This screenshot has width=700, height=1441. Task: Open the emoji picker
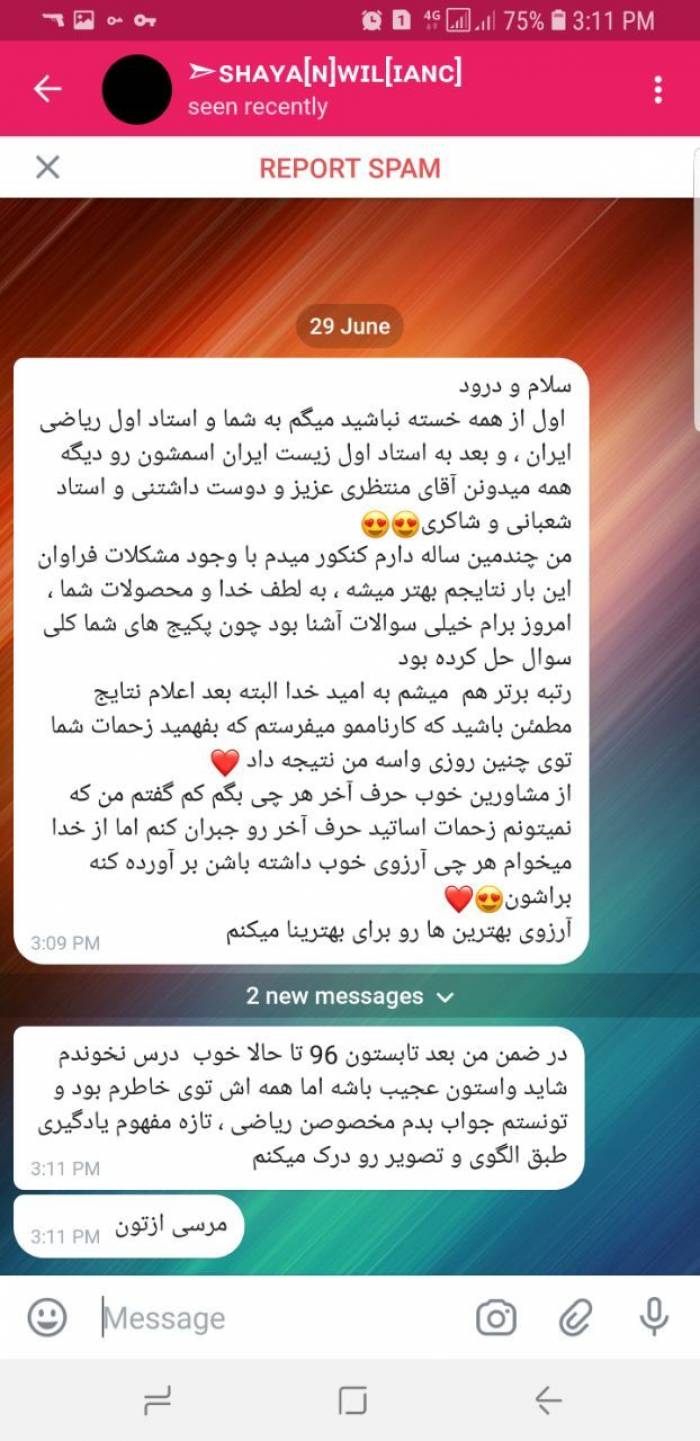pos(47,1317)
